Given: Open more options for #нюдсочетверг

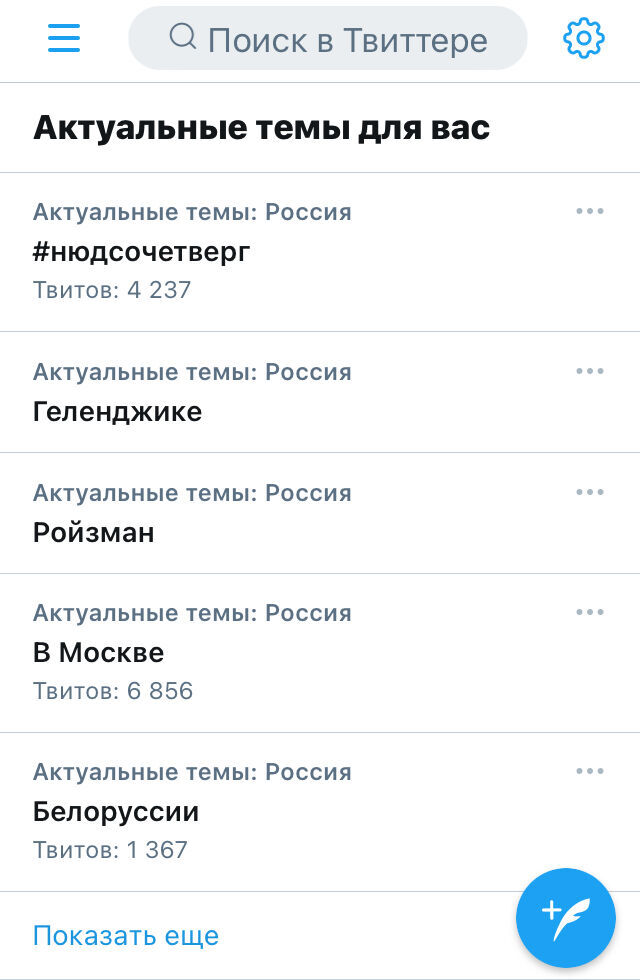Looking at the screenshot, I should pyautogui.click(x=590, y=211).
